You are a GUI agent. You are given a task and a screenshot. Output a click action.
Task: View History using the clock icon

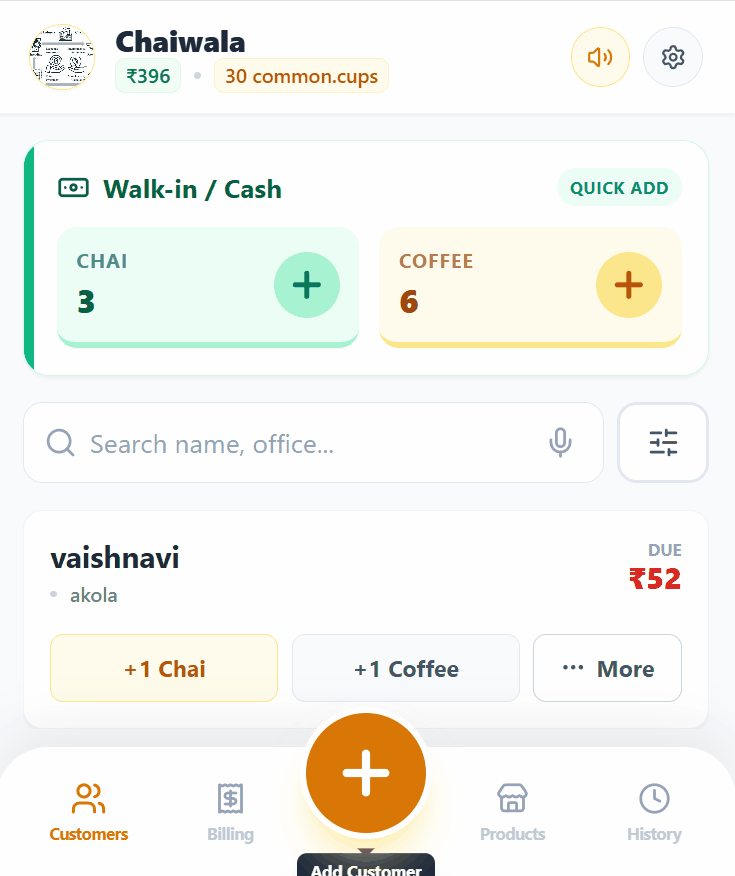(x=654, y=798)
